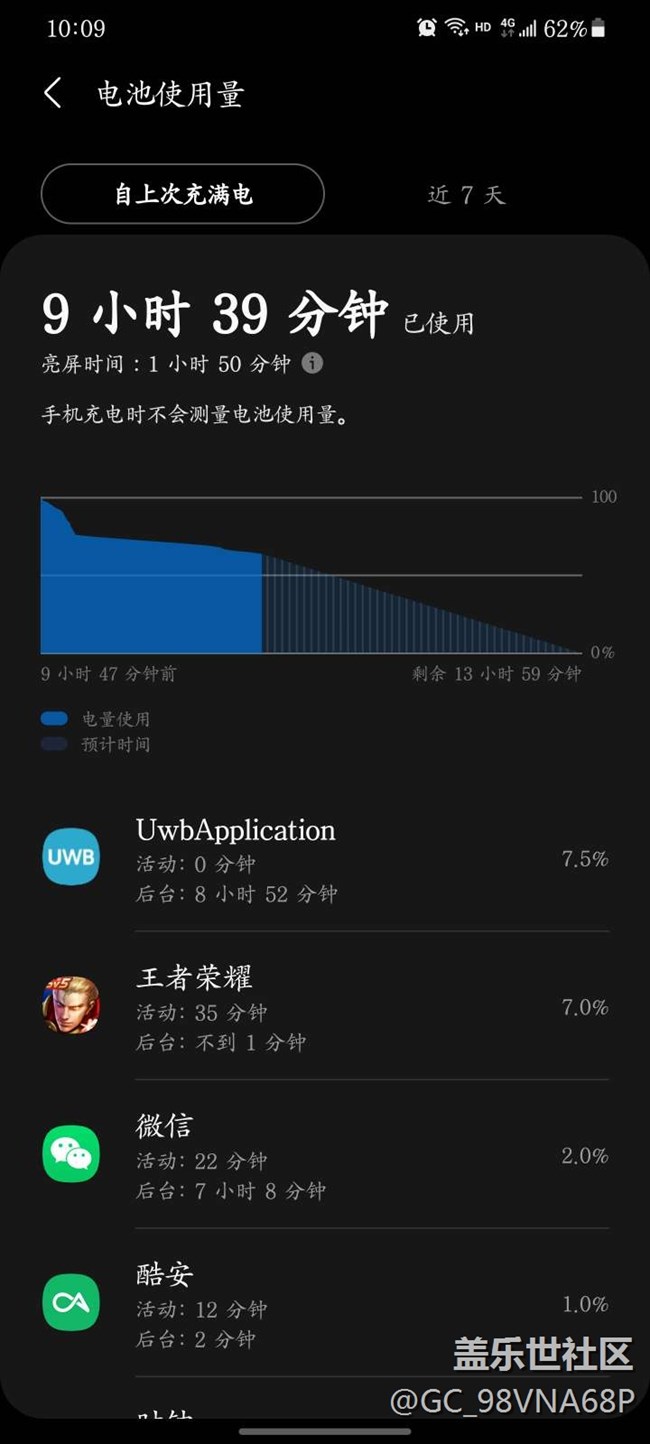Viewport: 650px width, 1444px height.
Task: Open UwbApplication battery usage details
Action: [x=325, y=859]
